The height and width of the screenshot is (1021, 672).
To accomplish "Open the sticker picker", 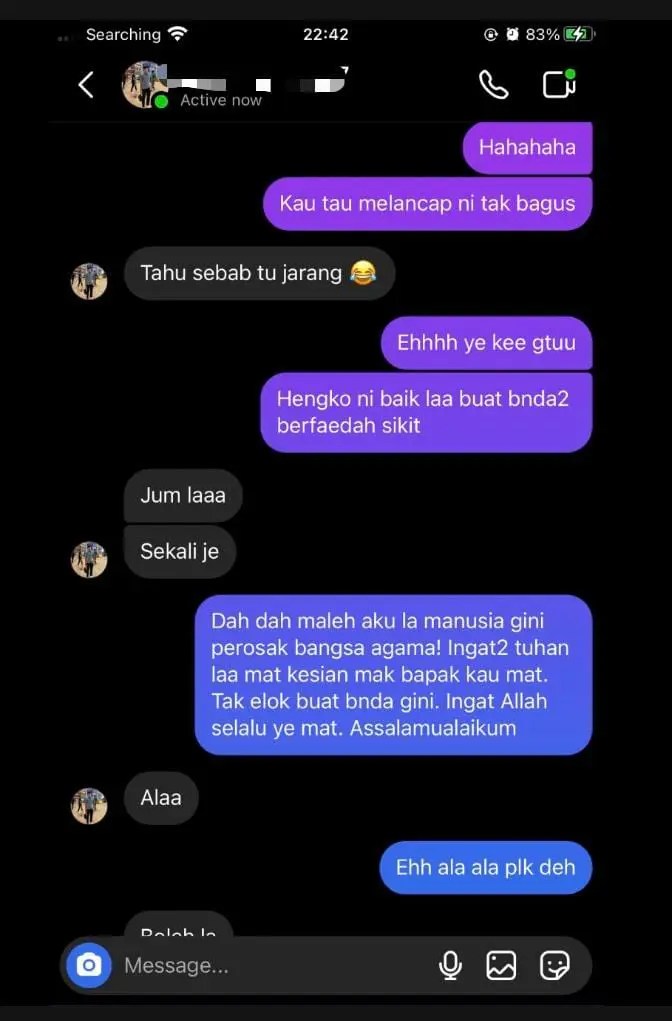I will 554,965.
